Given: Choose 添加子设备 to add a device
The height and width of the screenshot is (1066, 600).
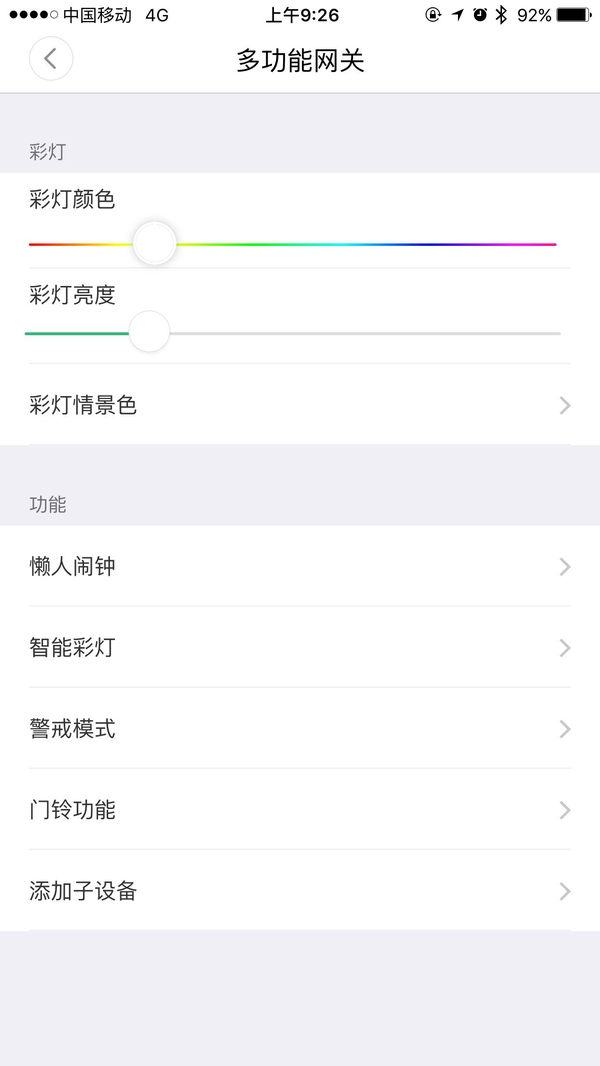Looking at the screenshot, I should click(300, 891).
